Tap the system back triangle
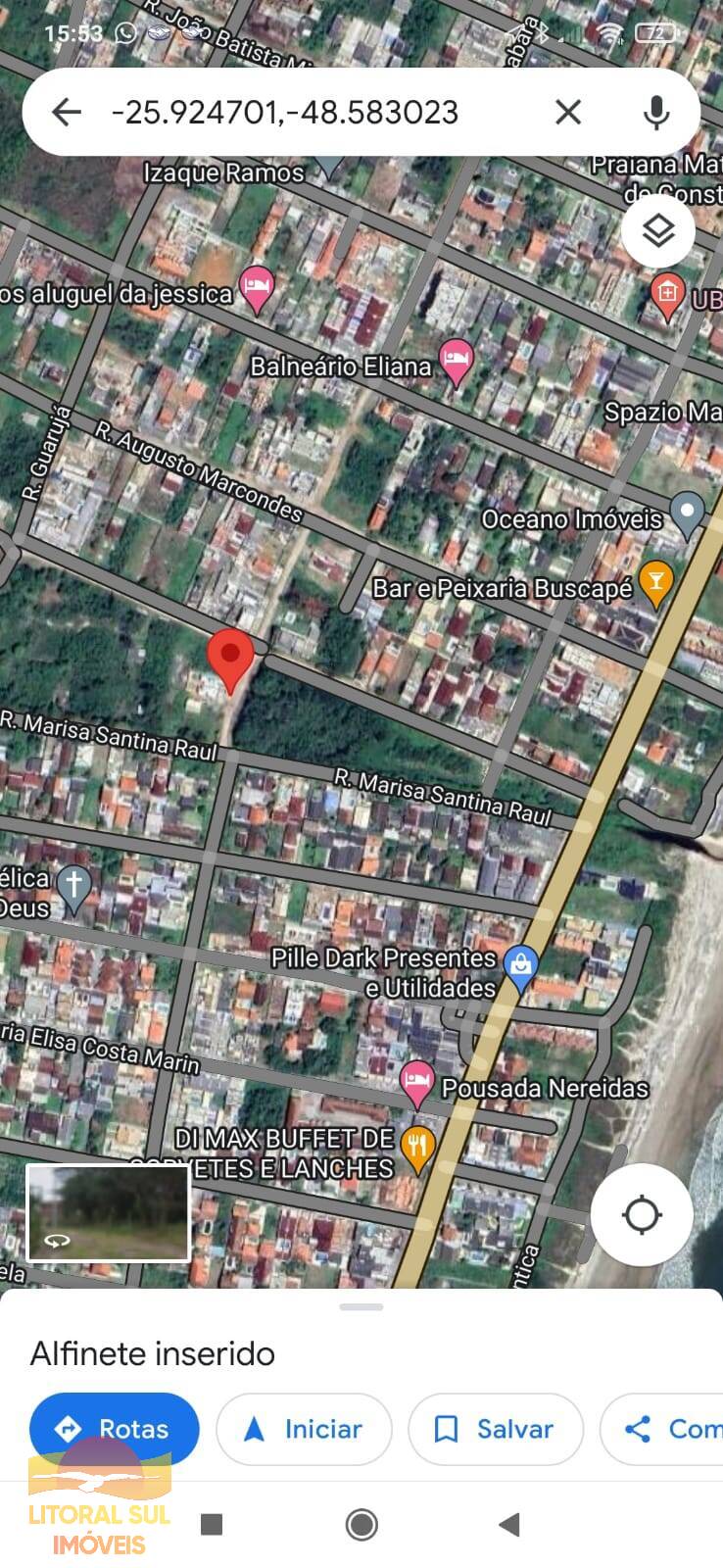Viewport: 723px width, 1568px height. point(508,1524)
